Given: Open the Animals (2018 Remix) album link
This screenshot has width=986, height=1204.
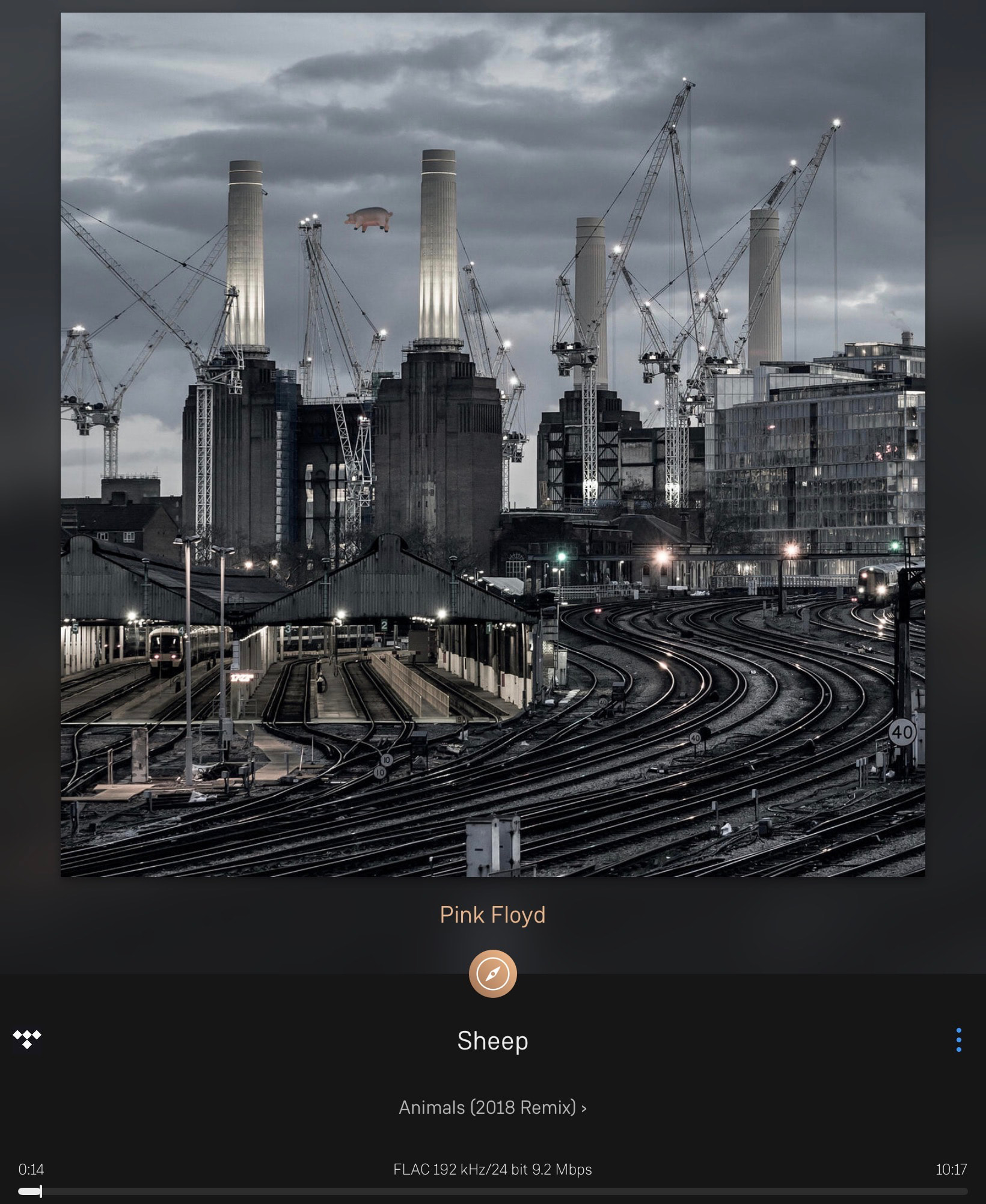Looking at the screenshot, I should point(492,1107).
